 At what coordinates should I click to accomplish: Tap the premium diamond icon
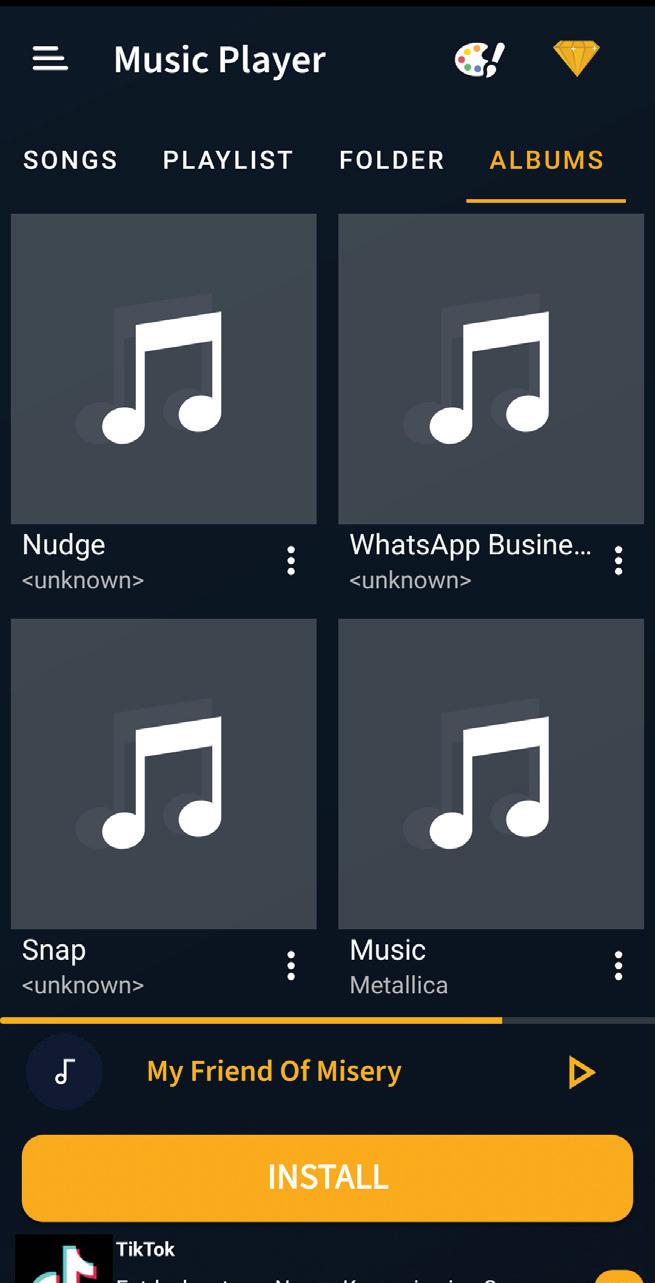[x=576, y=60]
